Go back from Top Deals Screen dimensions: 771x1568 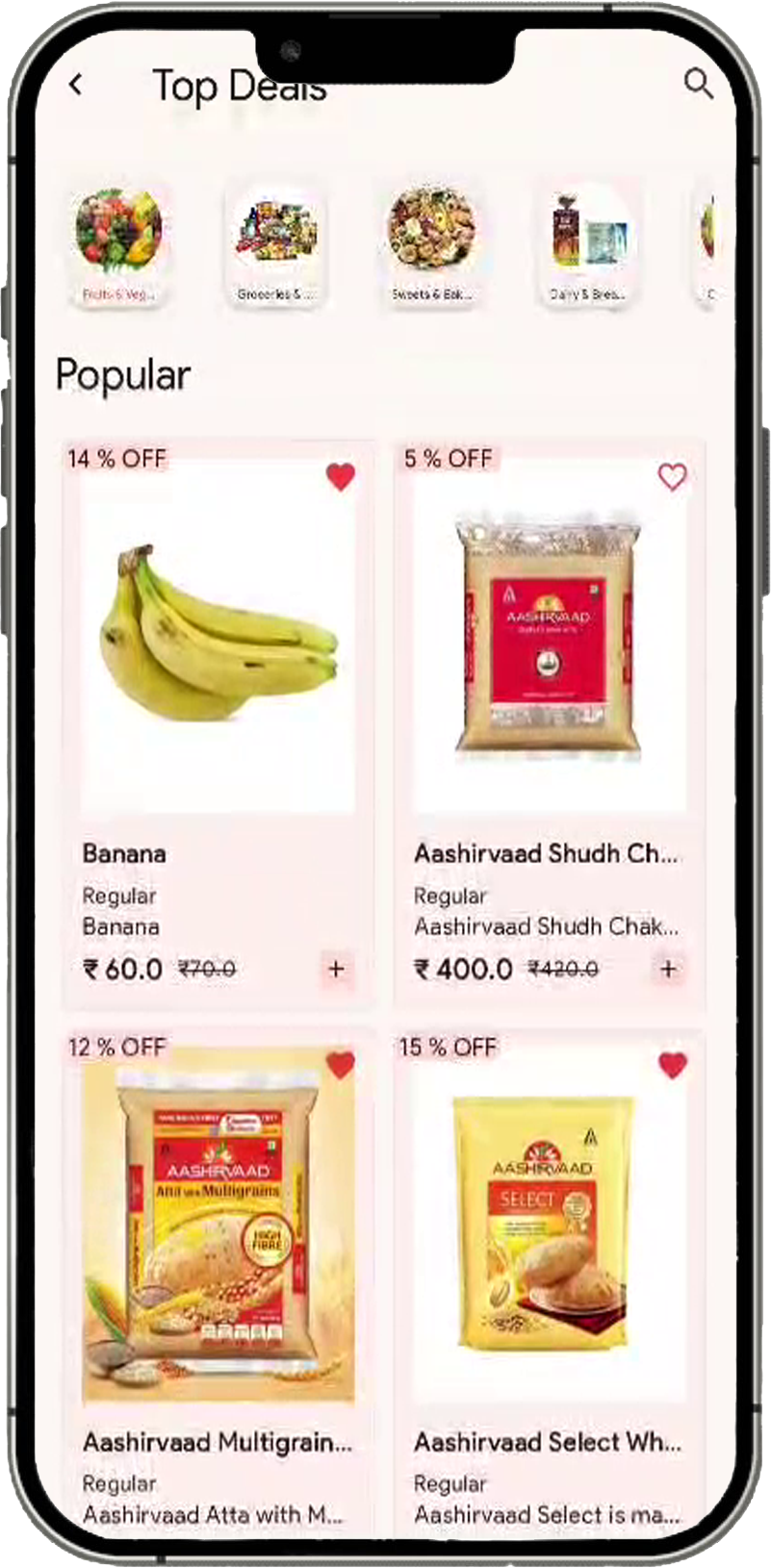pos(76,85)
